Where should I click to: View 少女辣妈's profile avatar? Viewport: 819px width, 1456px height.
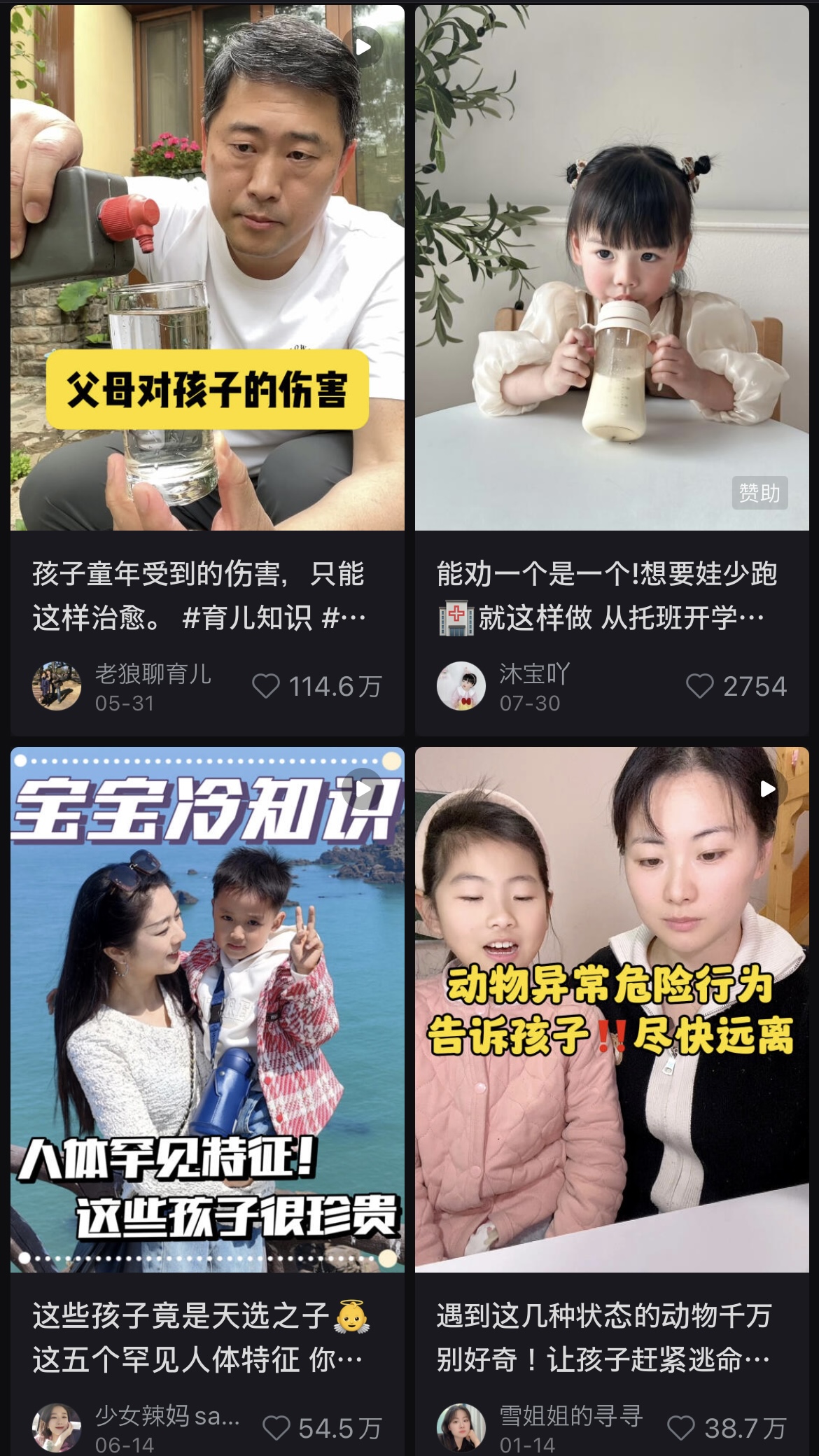pos(57,1428)
